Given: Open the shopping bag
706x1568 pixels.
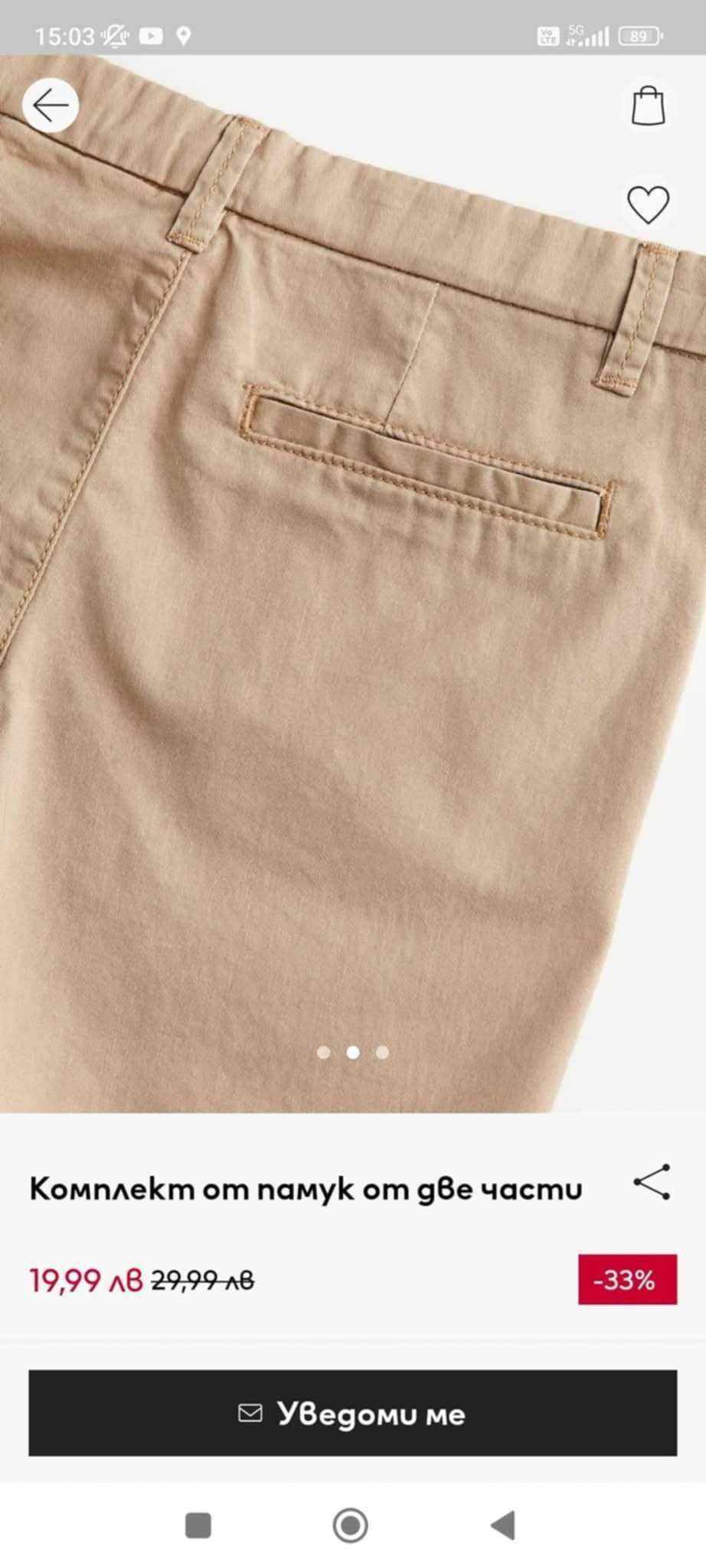Looking at the screenshot, I should pos(648,106).
